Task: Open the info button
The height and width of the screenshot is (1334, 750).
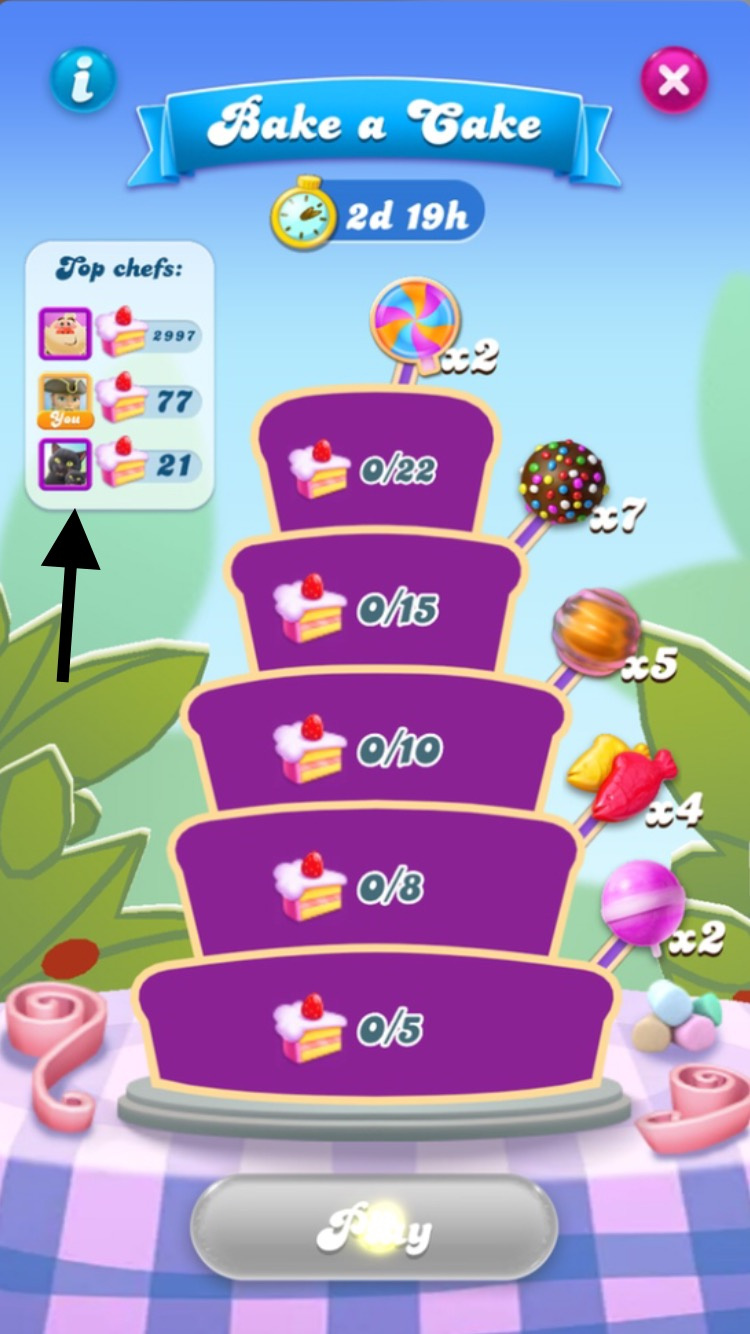Action: coord(83,80)
